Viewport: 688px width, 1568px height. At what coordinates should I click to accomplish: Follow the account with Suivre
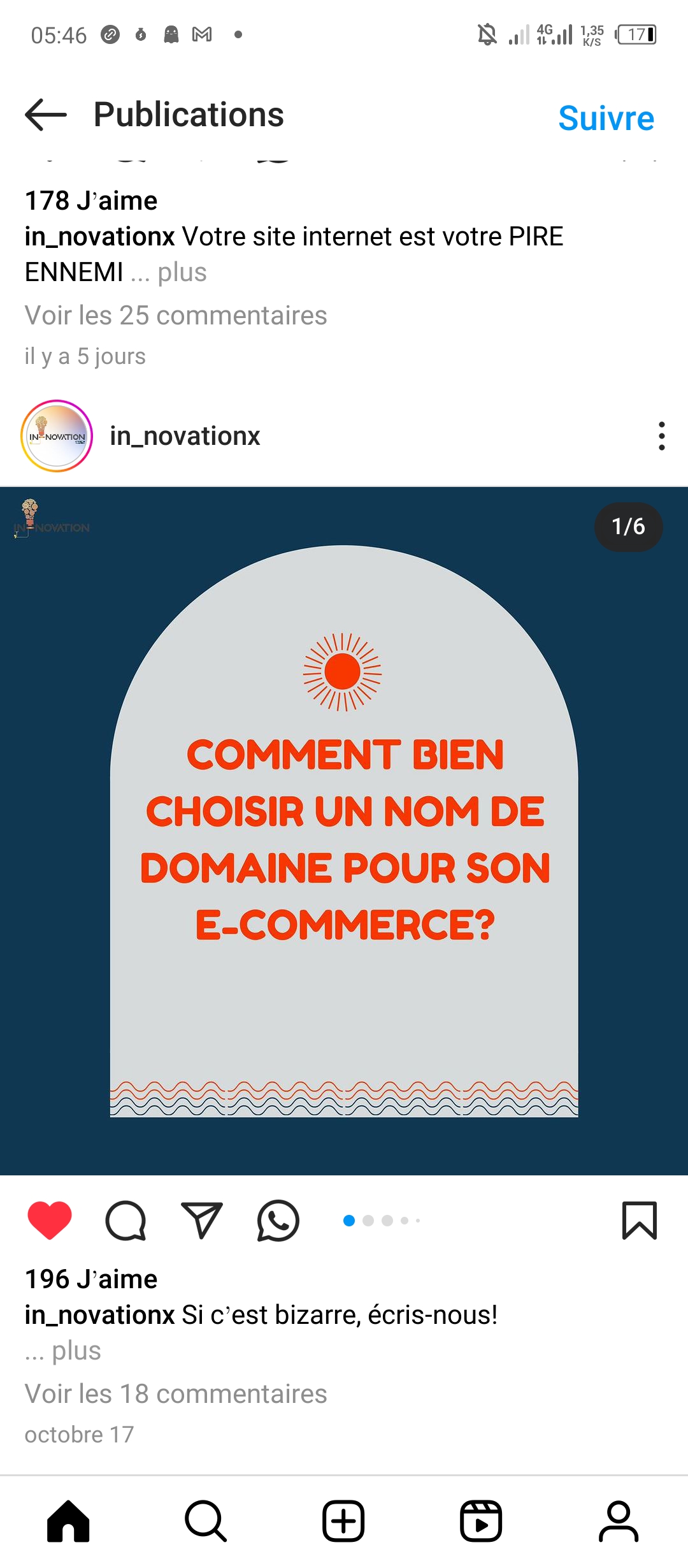[606, 118]
